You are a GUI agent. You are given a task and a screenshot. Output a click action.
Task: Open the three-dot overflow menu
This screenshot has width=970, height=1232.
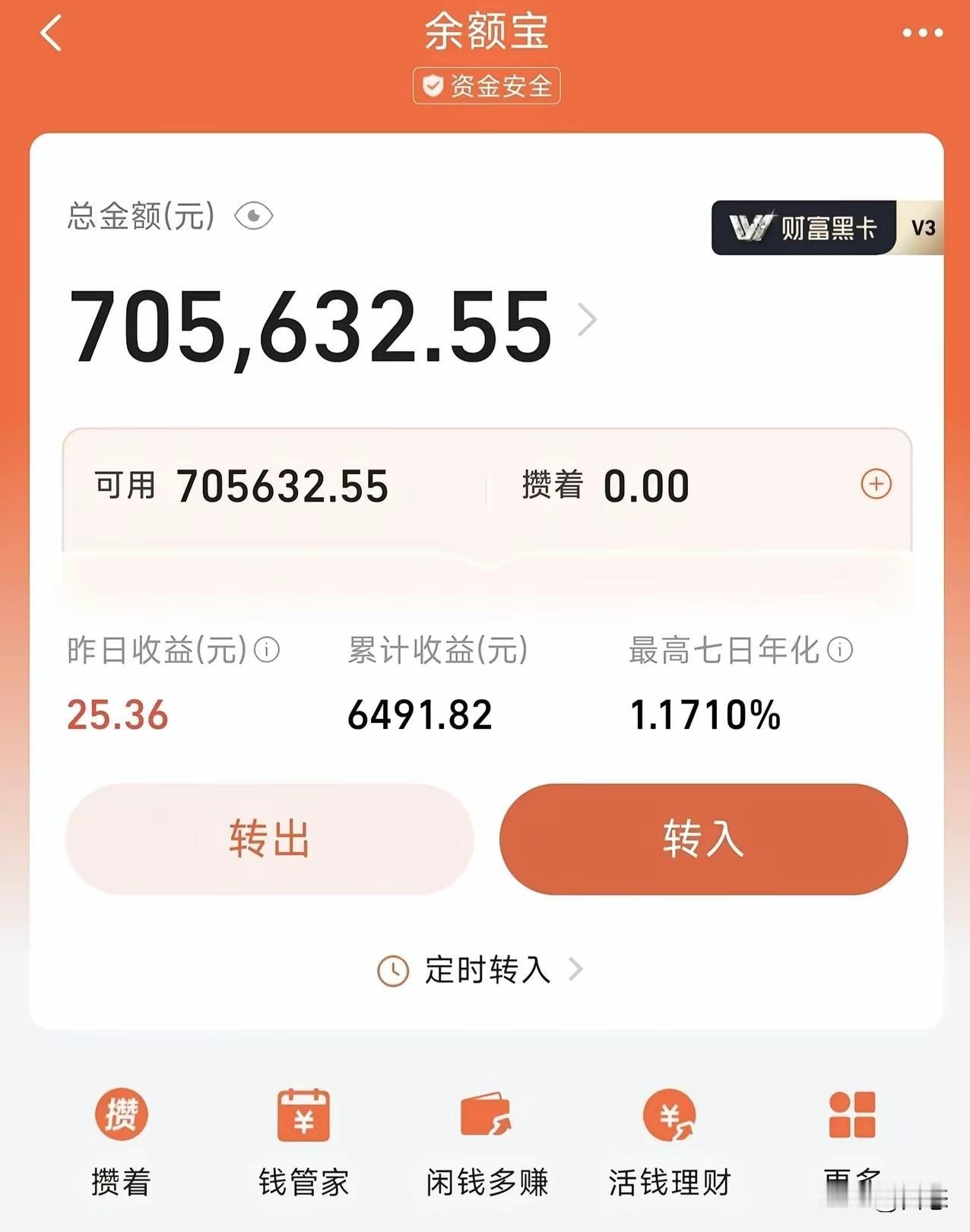tap(922, 32)
